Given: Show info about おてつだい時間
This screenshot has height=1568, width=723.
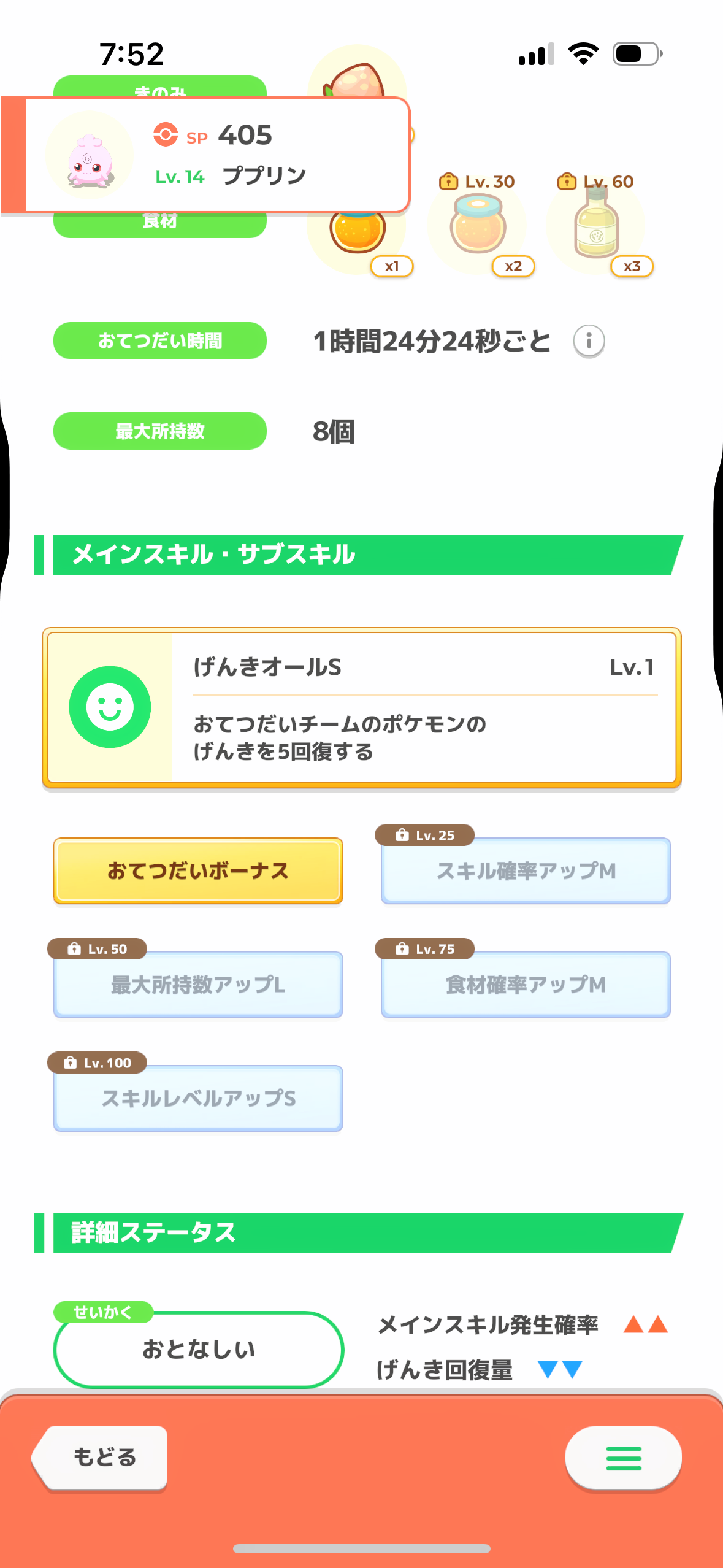Looking at the screenshot, I should click(x=589, y=340).
